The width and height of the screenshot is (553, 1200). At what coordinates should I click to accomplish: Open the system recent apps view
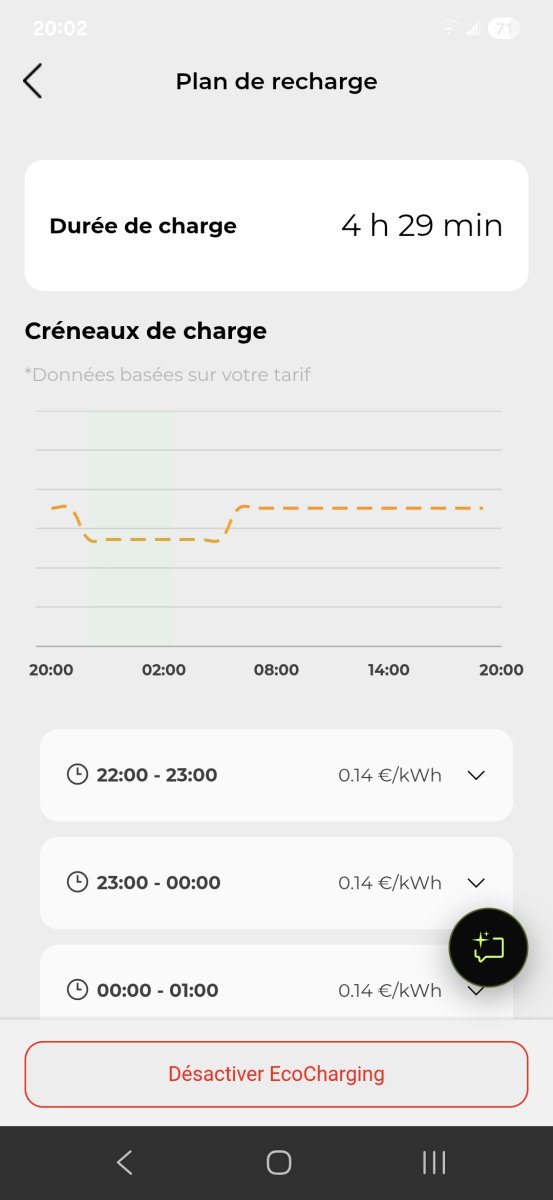click(434, 1162)
